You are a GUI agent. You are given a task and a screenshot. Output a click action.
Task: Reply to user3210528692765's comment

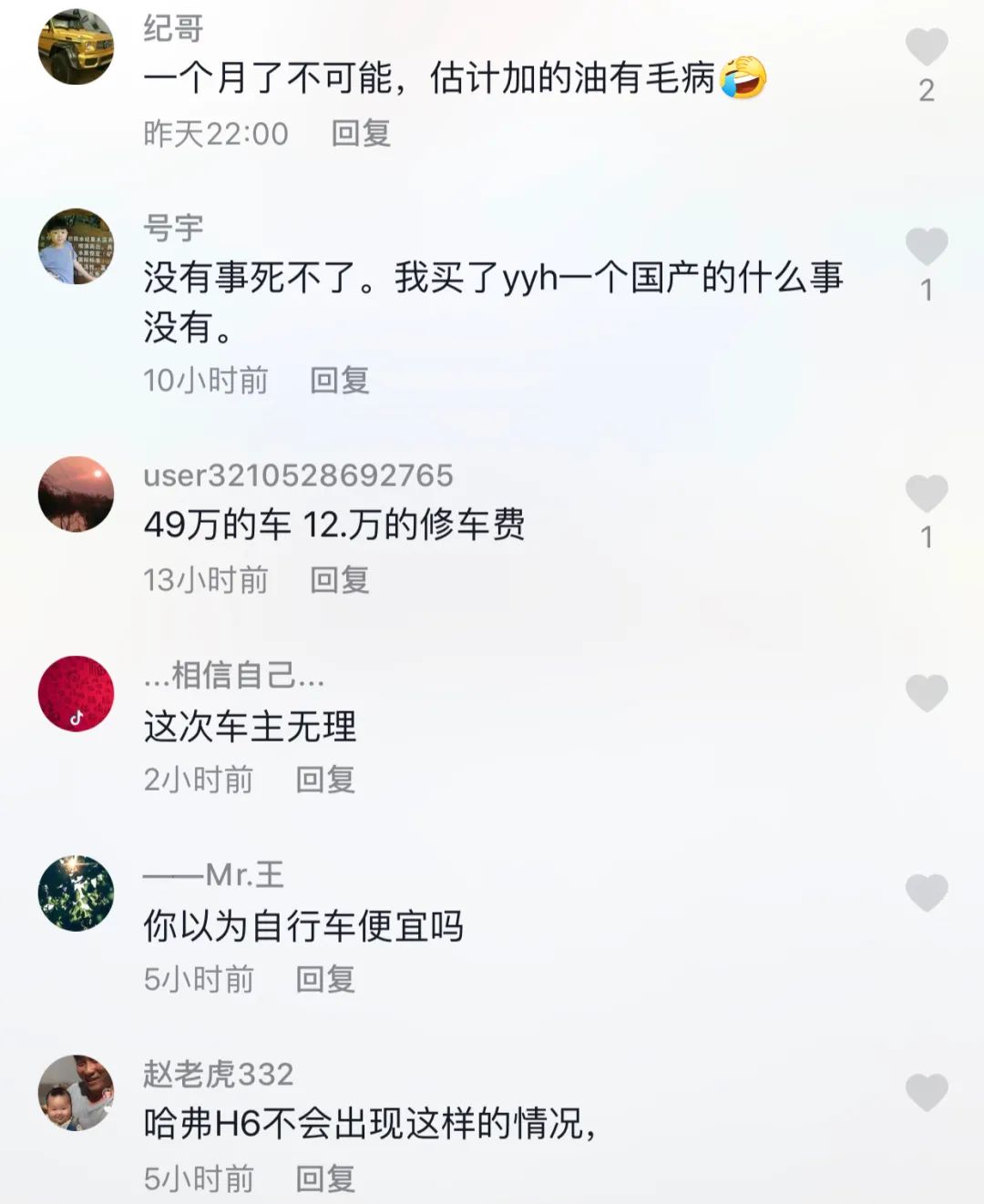[x=339, y=579]
